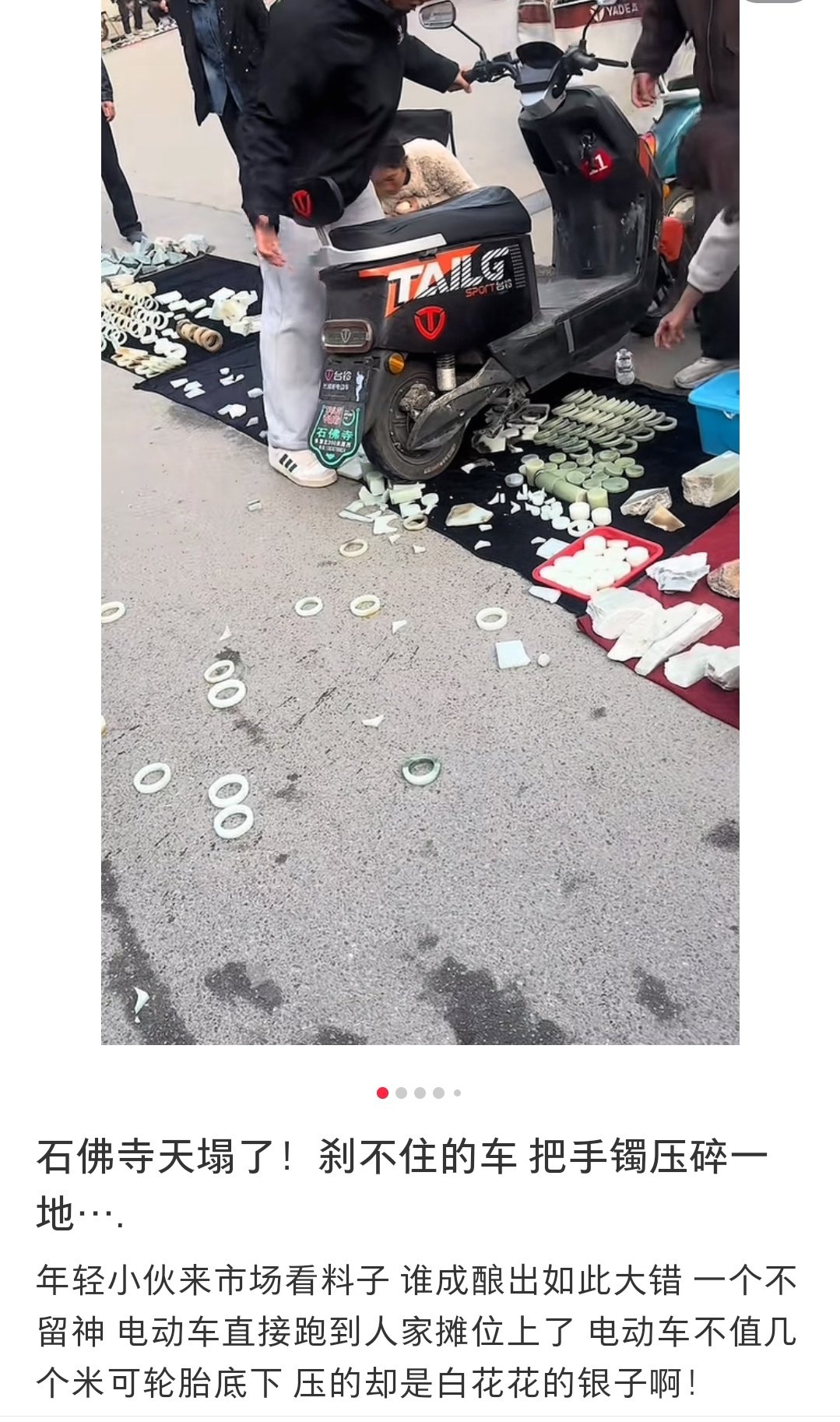Open the scooter photo in full view
840x1422 pixels.
(x=420, y=522)
